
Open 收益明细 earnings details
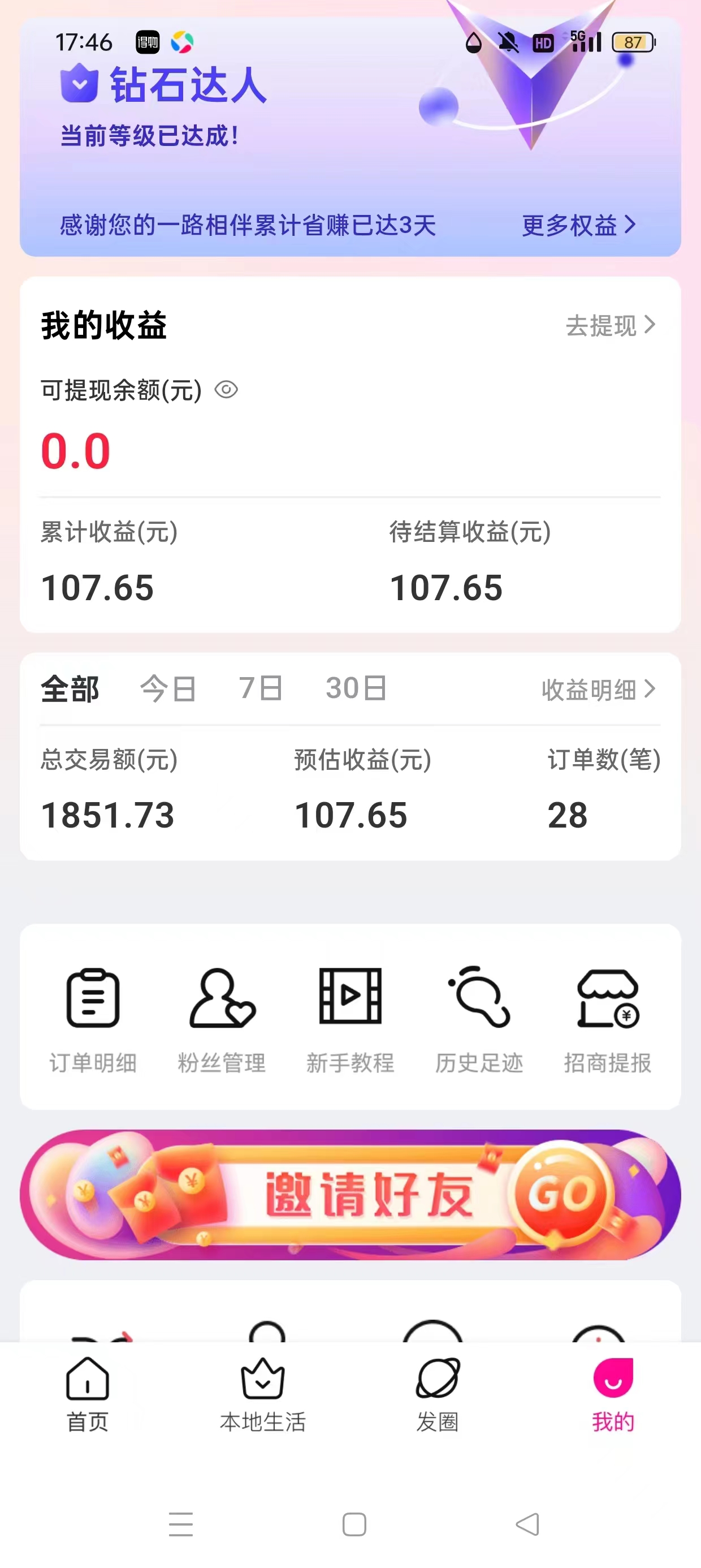click(598, 690)
